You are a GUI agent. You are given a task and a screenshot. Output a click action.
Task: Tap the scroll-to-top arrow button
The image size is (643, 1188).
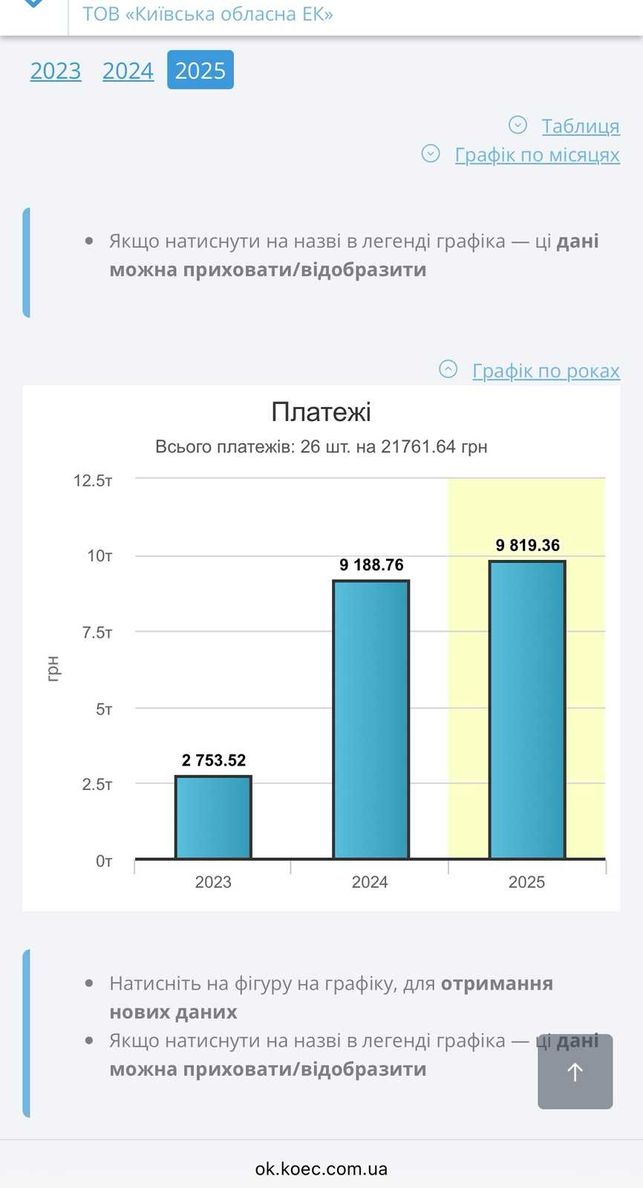point(576,1071)
